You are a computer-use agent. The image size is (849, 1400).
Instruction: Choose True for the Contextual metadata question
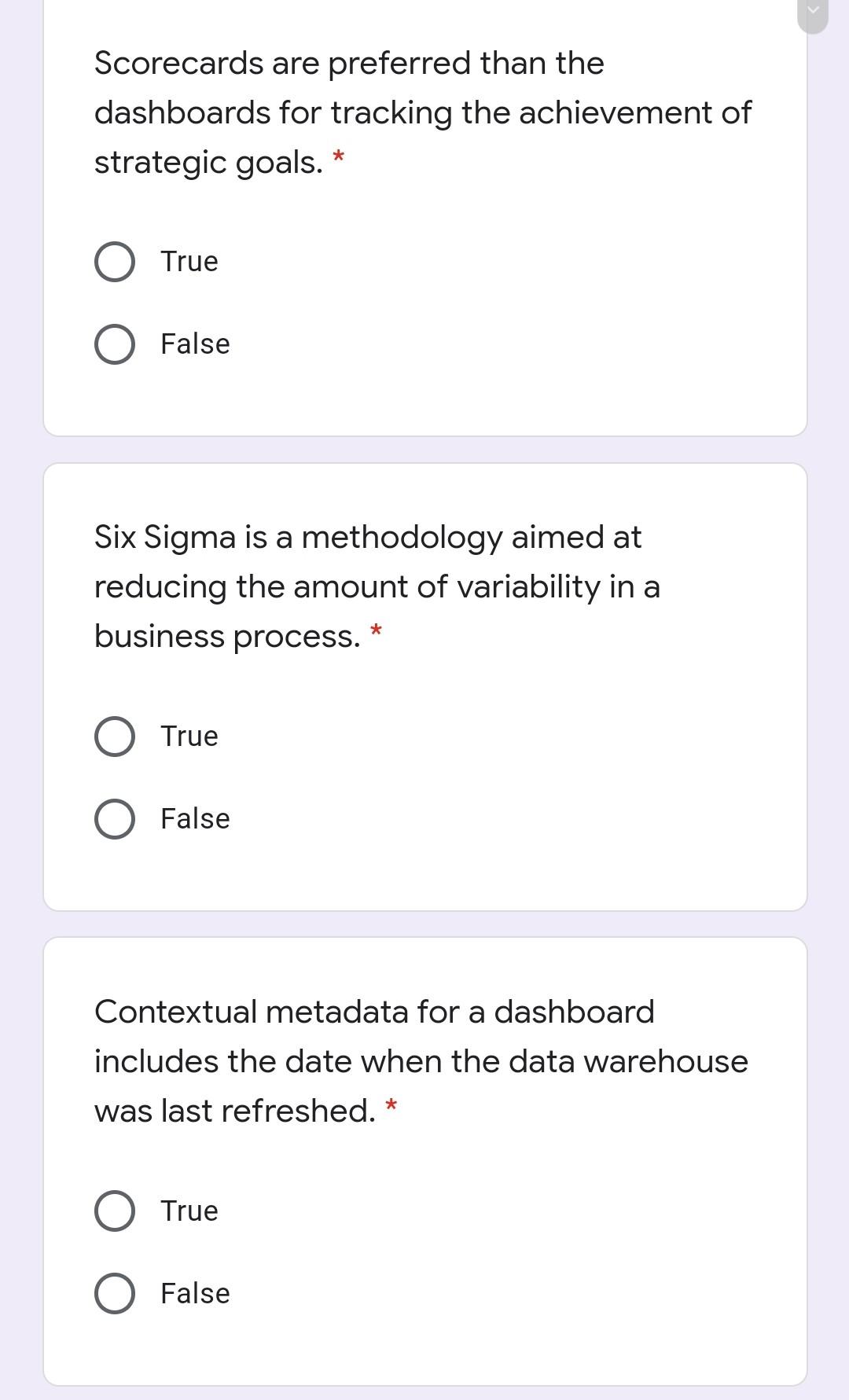115,1211
